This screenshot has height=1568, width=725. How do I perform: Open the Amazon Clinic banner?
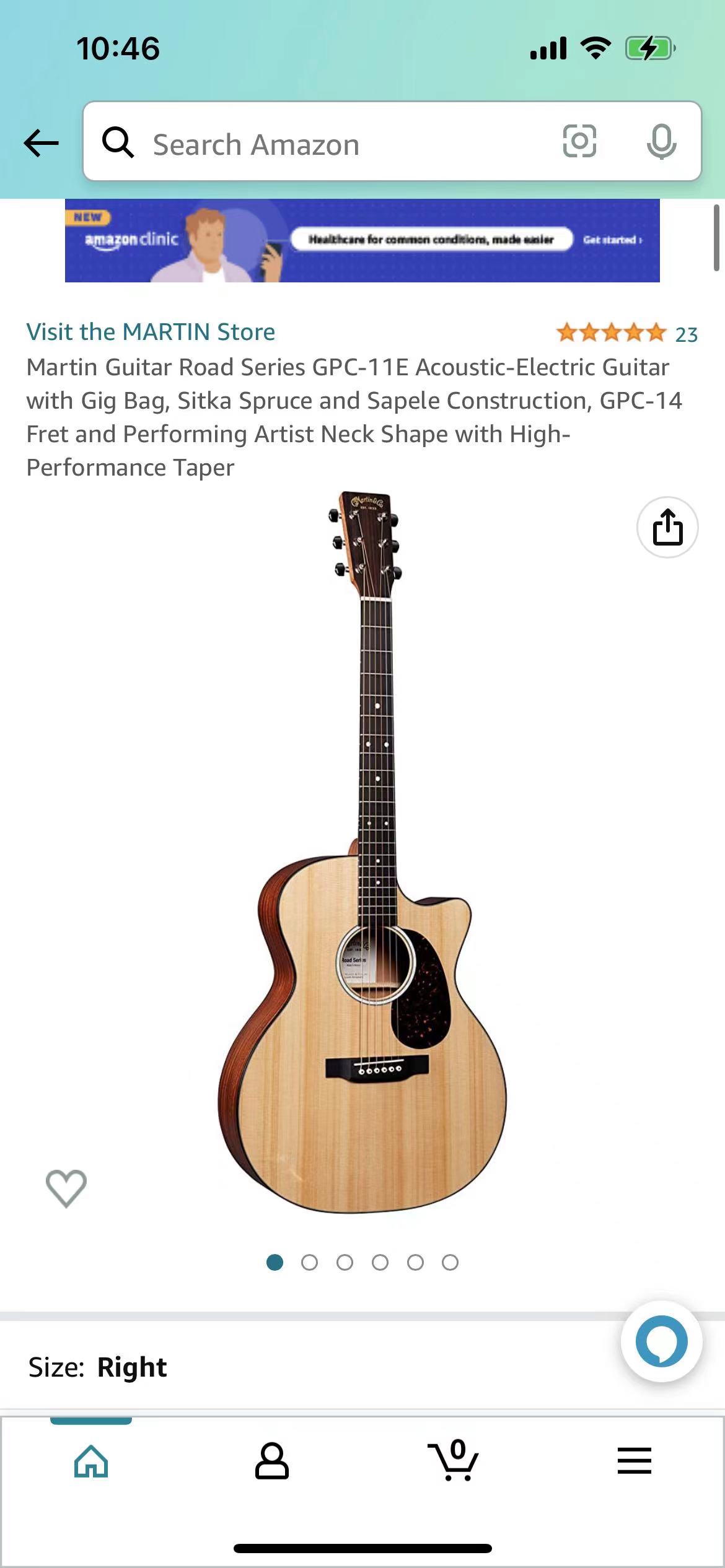362,240
